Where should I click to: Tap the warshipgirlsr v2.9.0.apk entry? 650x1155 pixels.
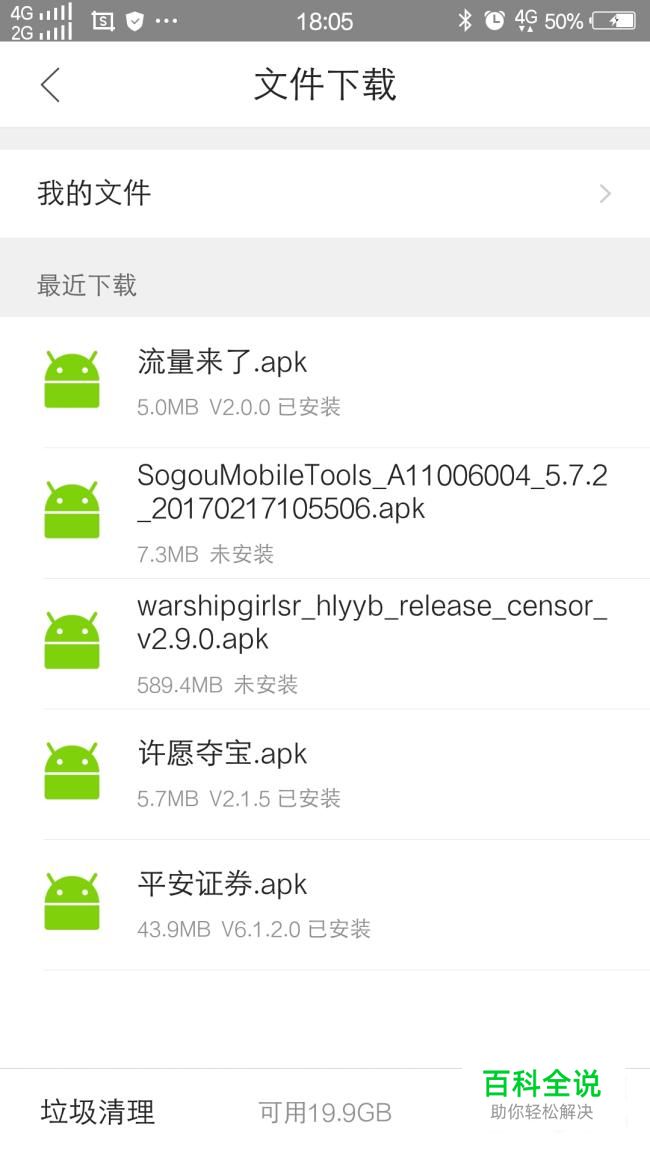pos(325,644)
